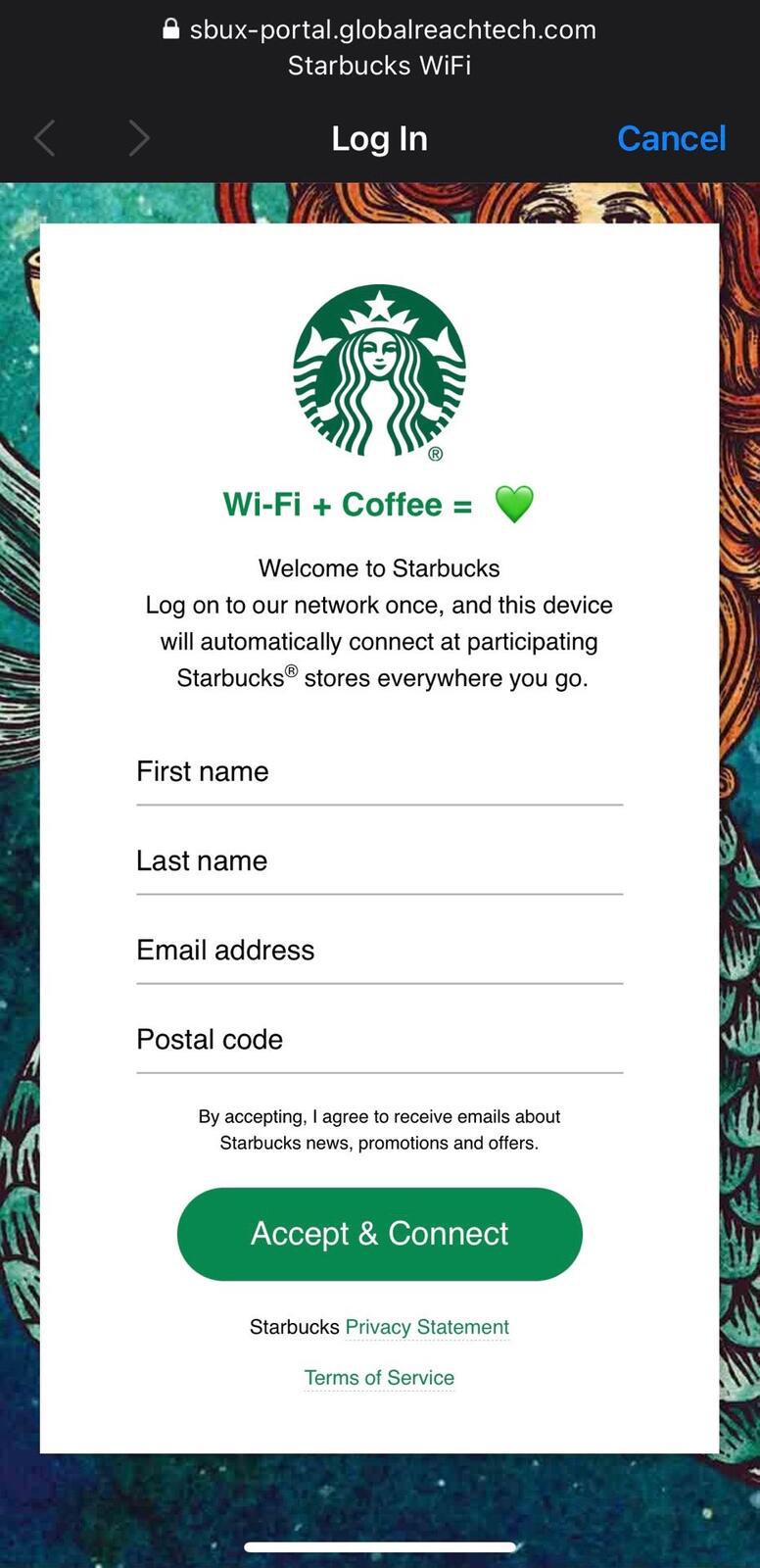This screenshot has height=1568, width=760.
Task: Open the Terms of Service link
Action: point(379,1378)
